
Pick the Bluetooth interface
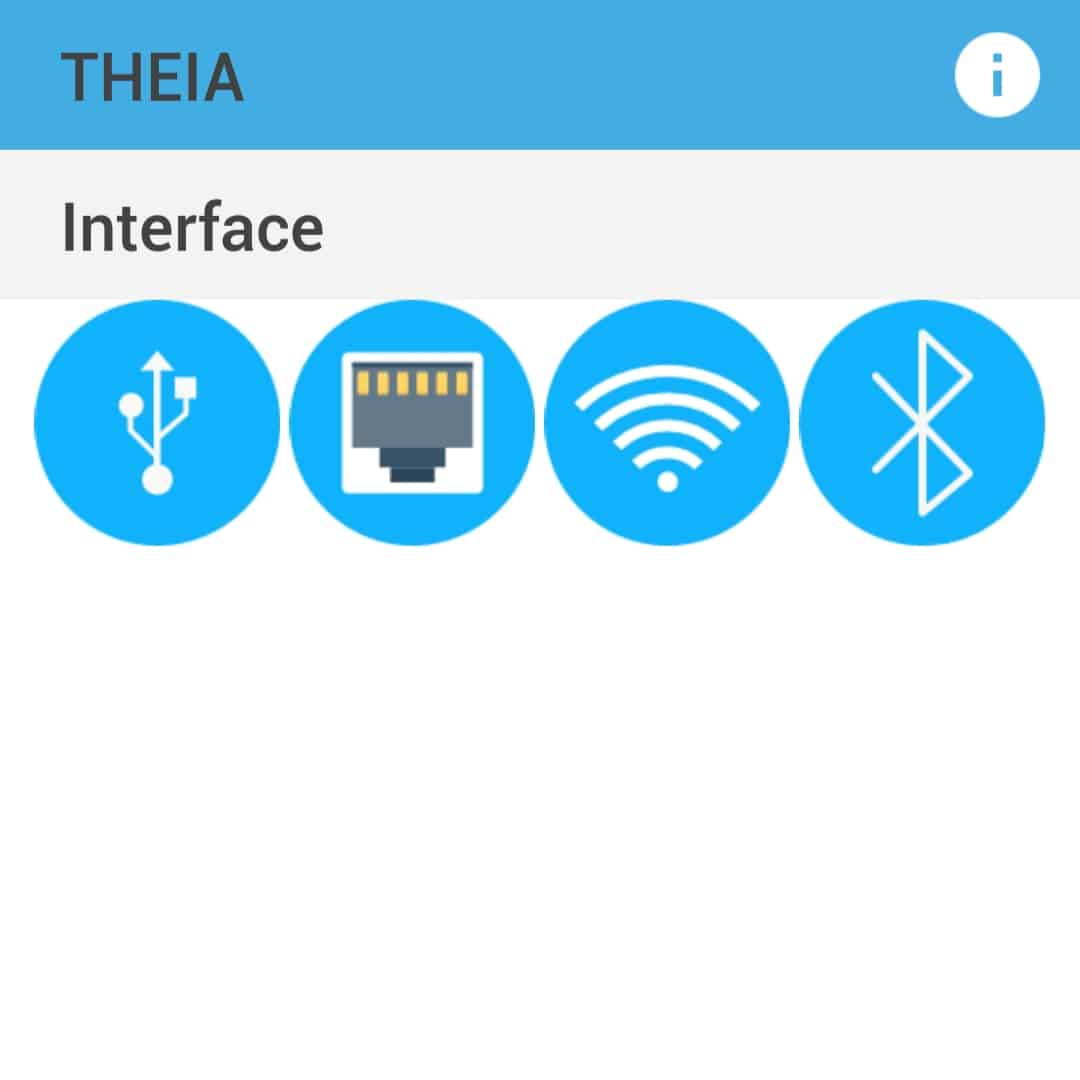[922, 423]
